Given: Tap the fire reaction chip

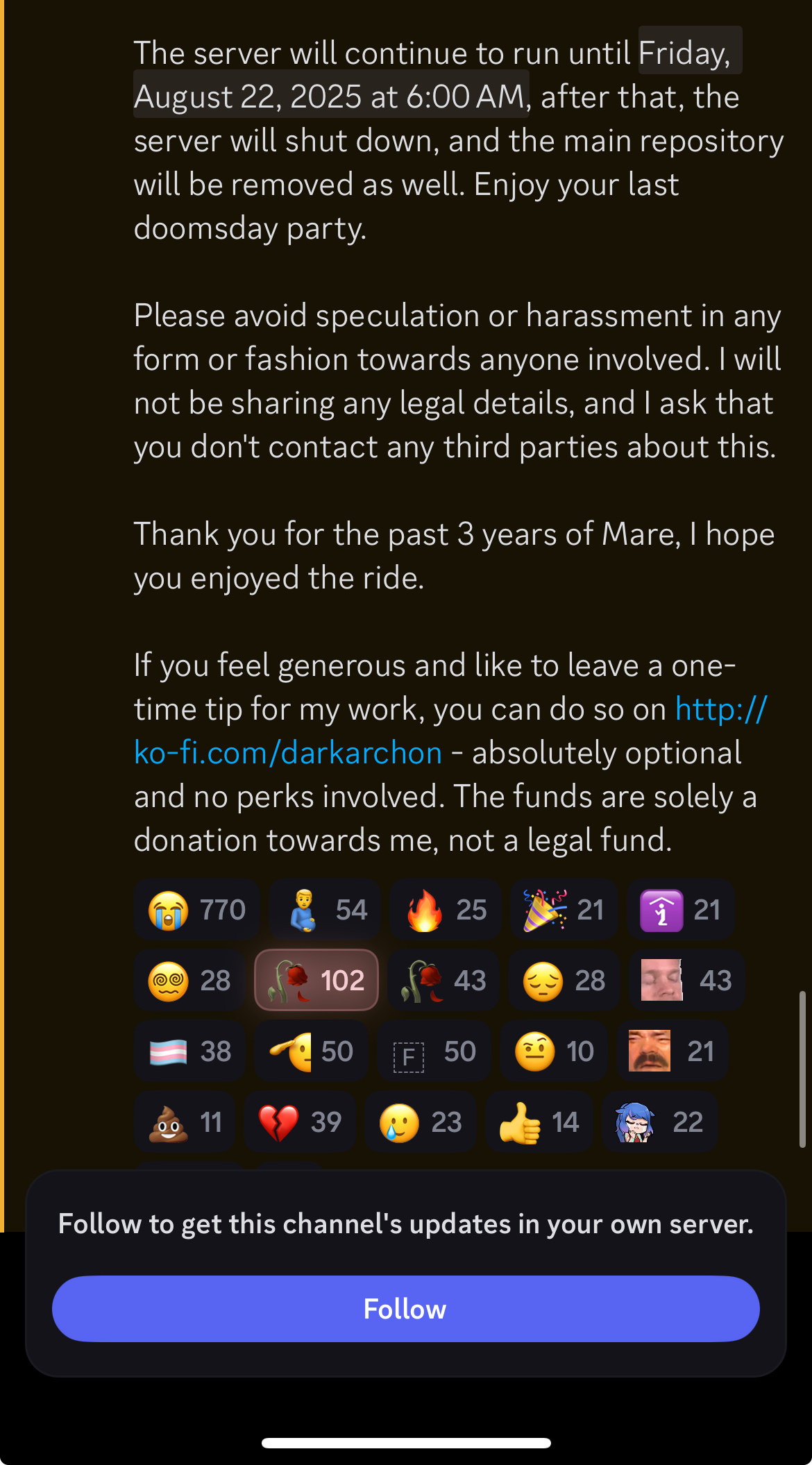Looking at the screenshot, I should point(445,910).
